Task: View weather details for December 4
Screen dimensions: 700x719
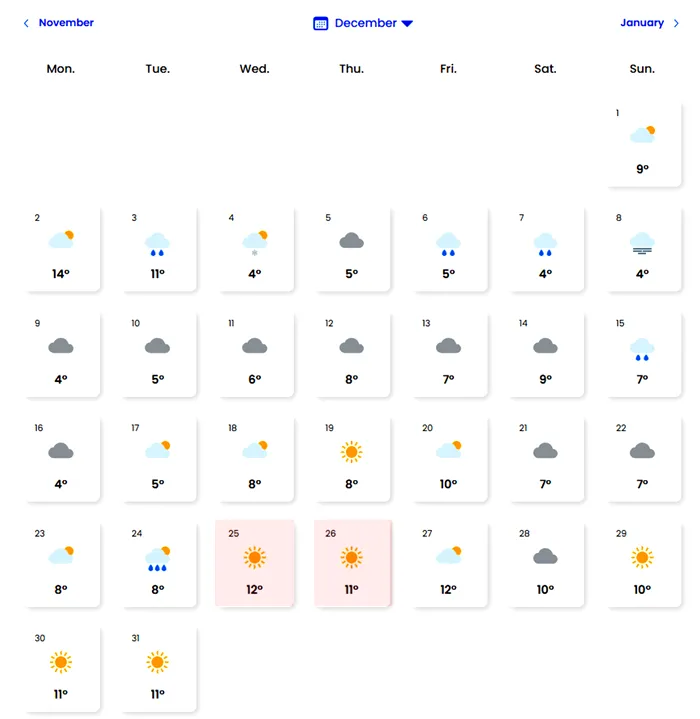Action: (x=255, y=250)
